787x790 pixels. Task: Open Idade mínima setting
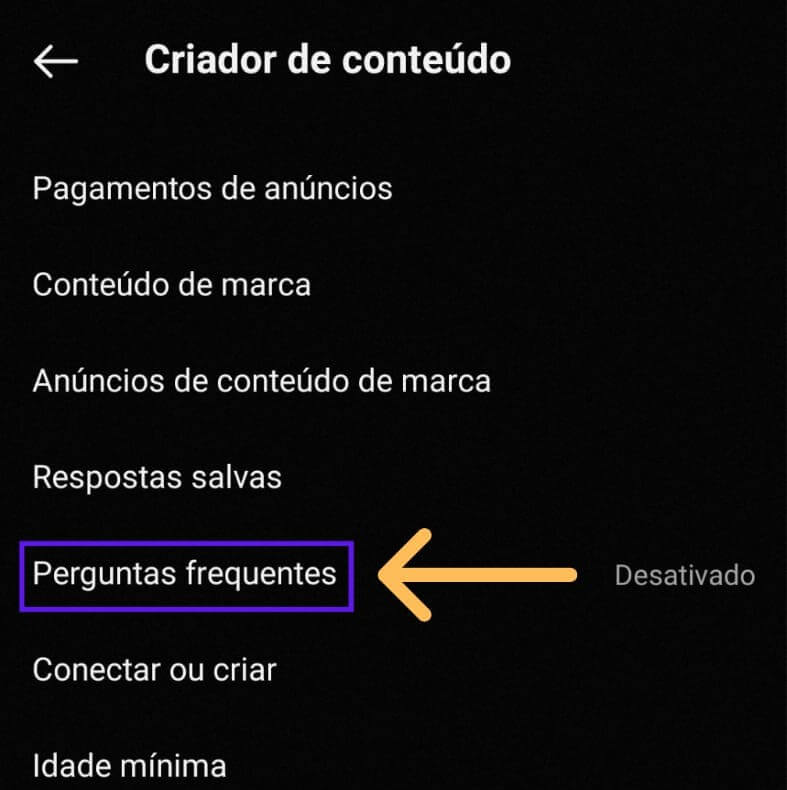(129, 767)
